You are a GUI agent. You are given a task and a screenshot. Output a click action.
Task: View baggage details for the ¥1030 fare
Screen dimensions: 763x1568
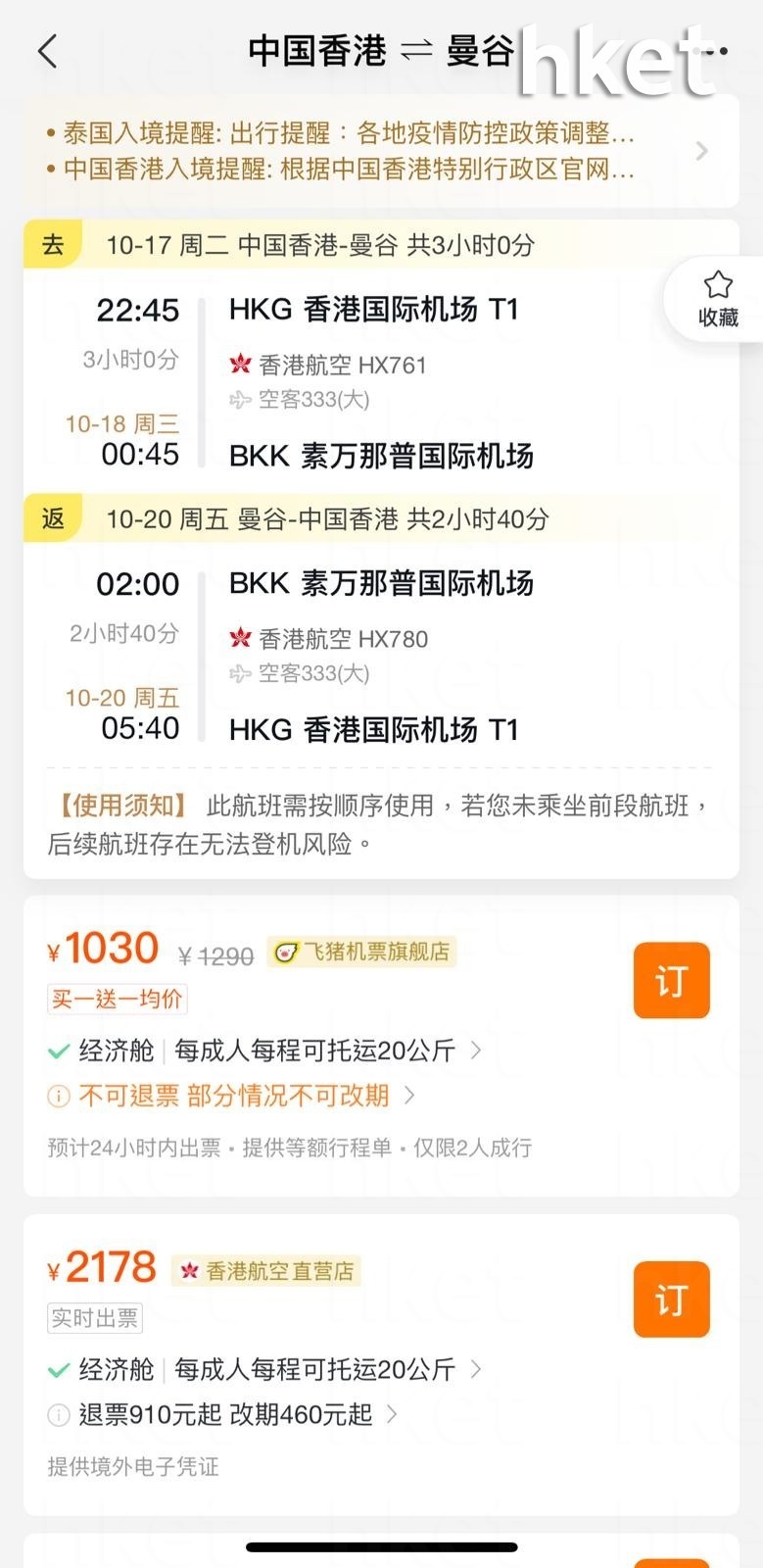[264, 1051]
